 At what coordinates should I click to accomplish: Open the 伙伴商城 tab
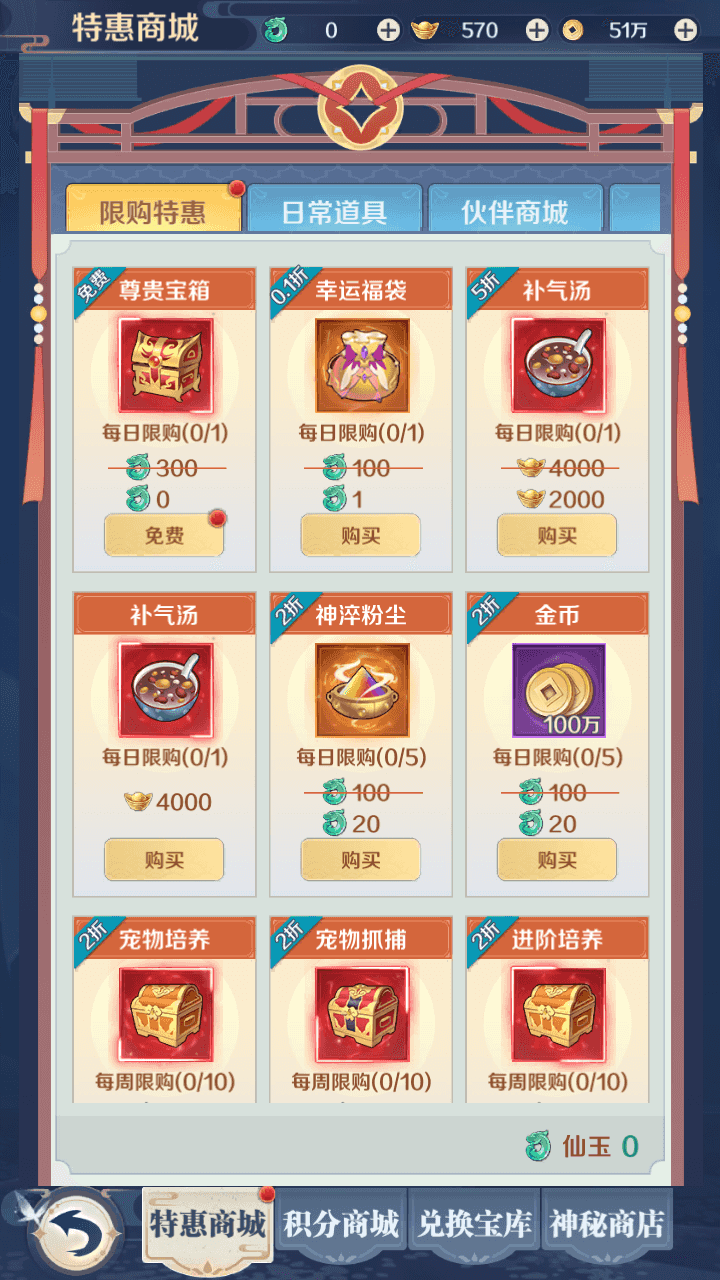tap(515, 211)
